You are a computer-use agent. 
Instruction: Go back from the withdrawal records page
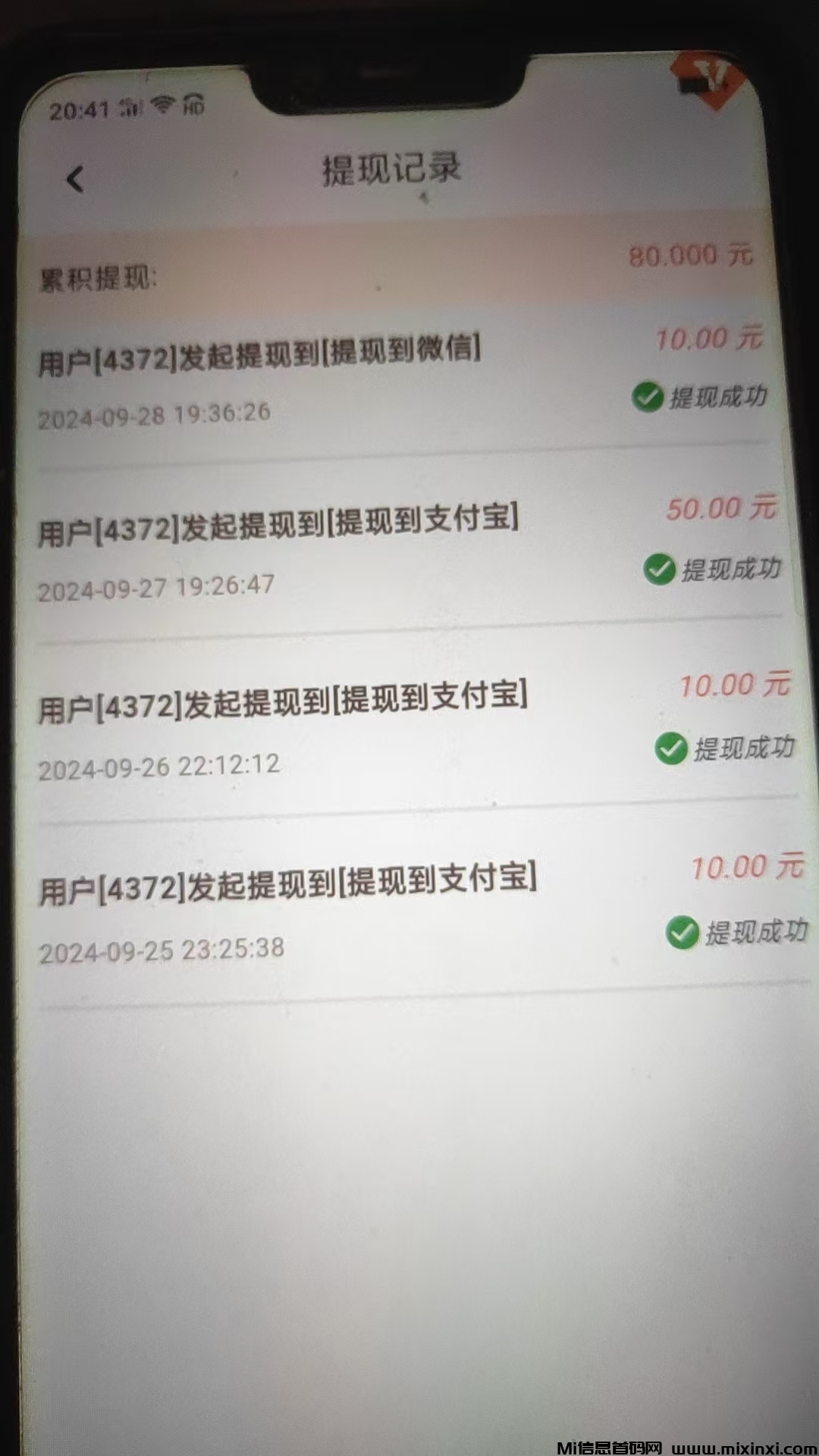pos(75,180)
